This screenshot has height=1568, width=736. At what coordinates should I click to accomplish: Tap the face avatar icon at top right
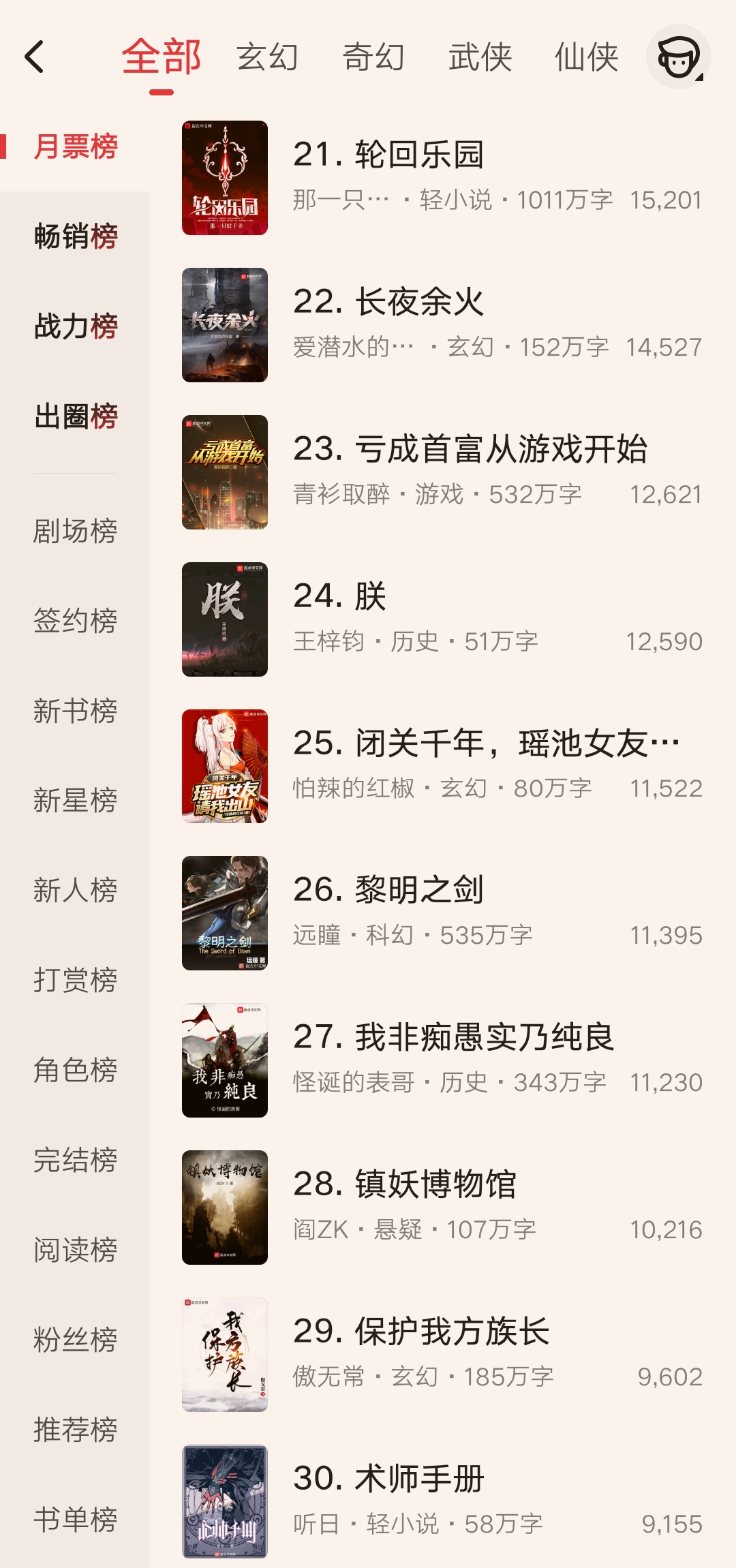[x=678, y=57]
